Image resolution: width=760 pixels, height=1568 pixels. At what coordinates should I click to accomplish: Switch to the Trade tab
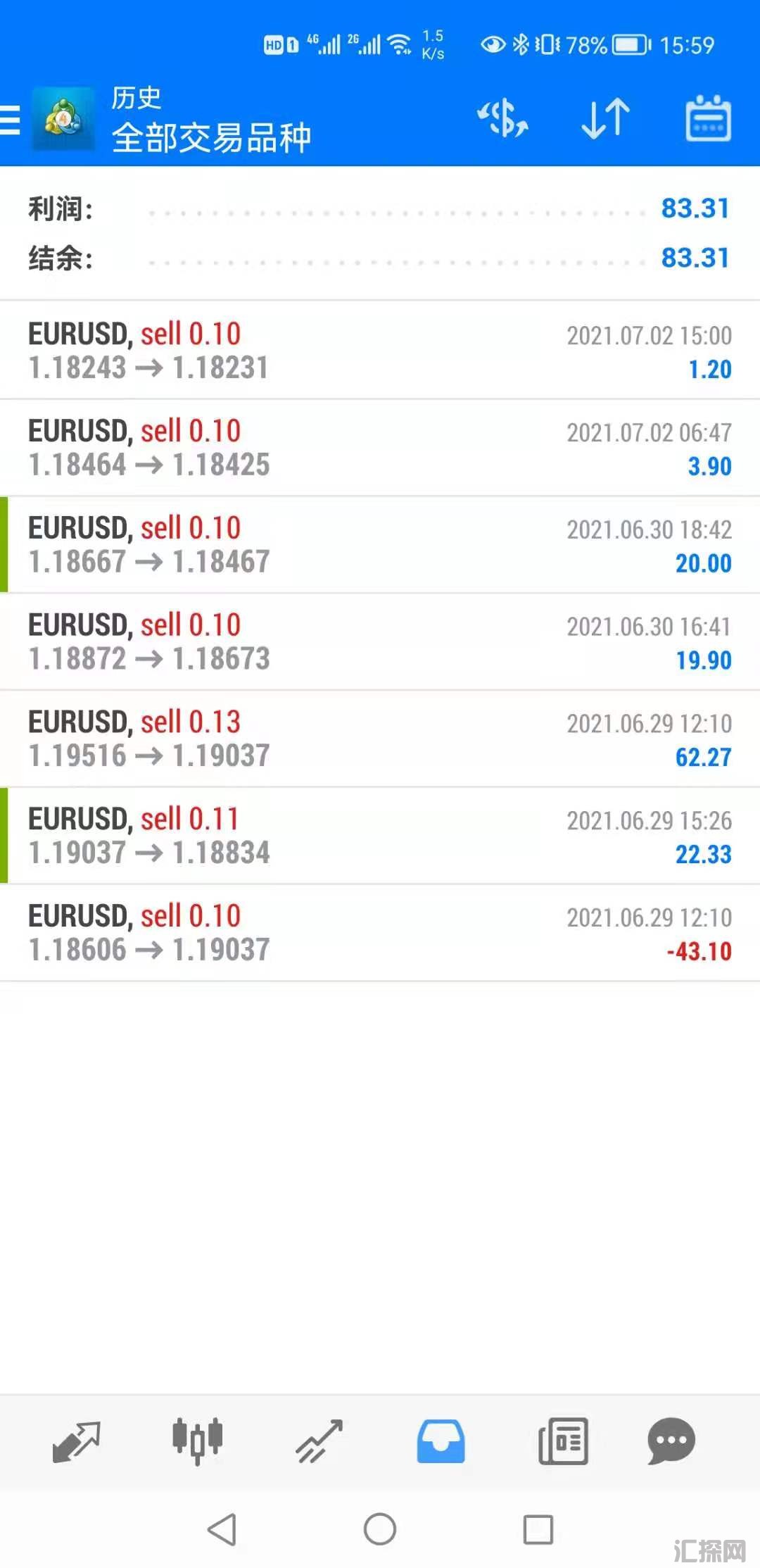(x=319, y=1441)
